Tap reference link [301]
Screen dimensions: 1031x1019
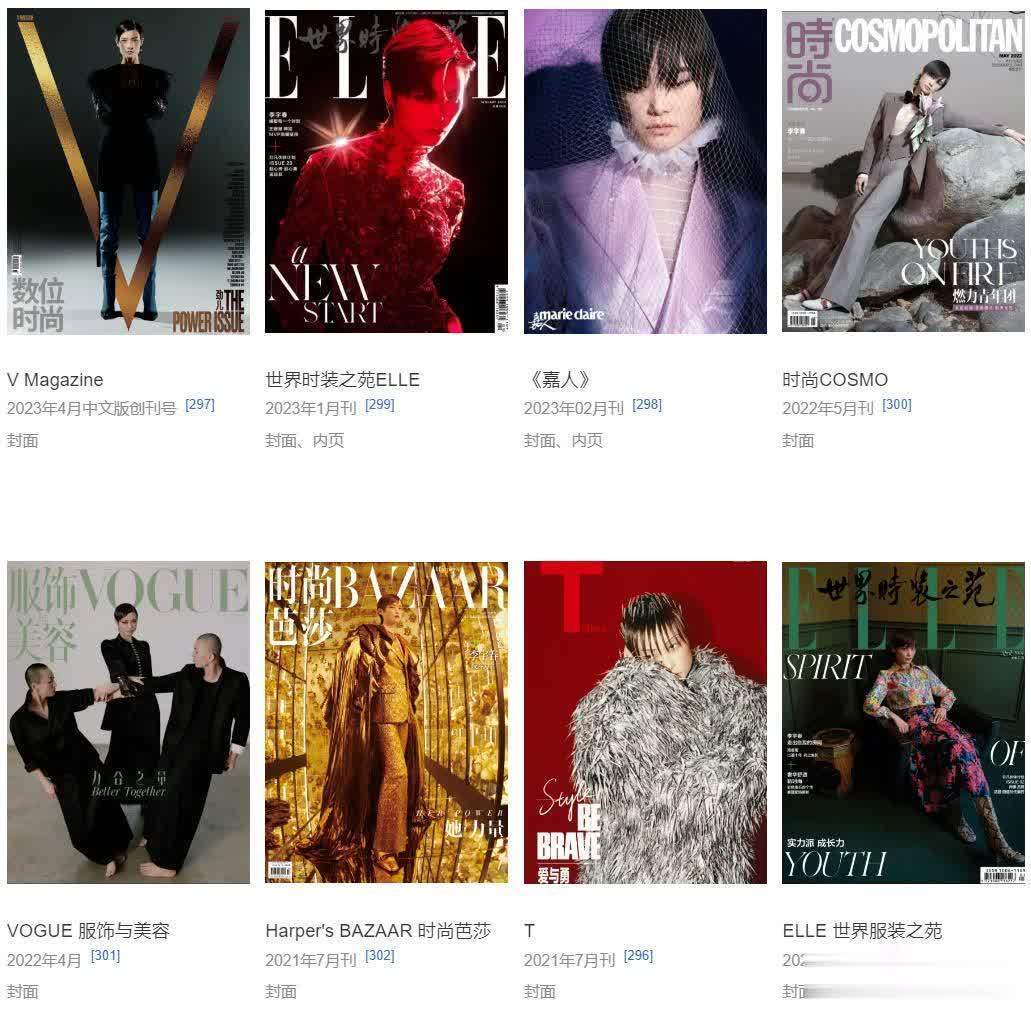coord(105,956)
